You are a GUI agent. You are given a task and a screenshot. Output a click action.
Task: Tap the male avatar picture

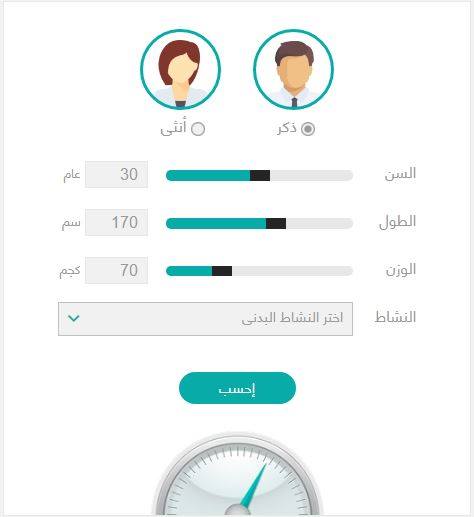coord(293,69)
